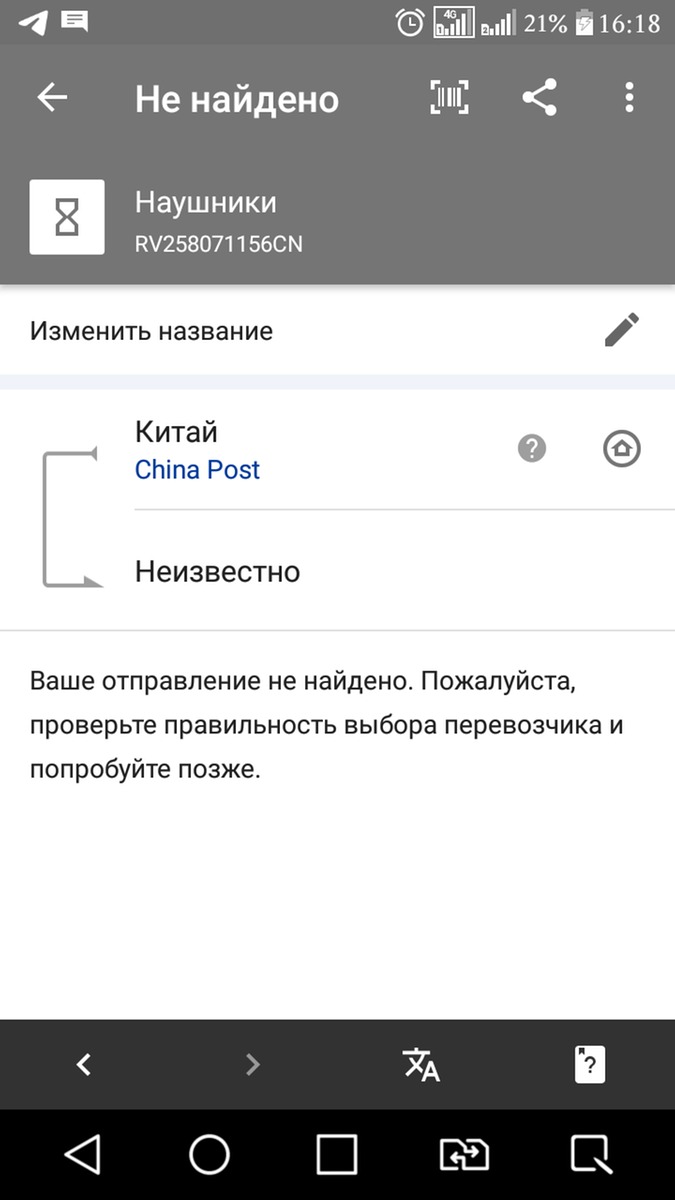Image resolution: width=675 pixels, height=1200 pixels.
Task: Go back using the app bar arrow
Action: [x=52, y=97]
